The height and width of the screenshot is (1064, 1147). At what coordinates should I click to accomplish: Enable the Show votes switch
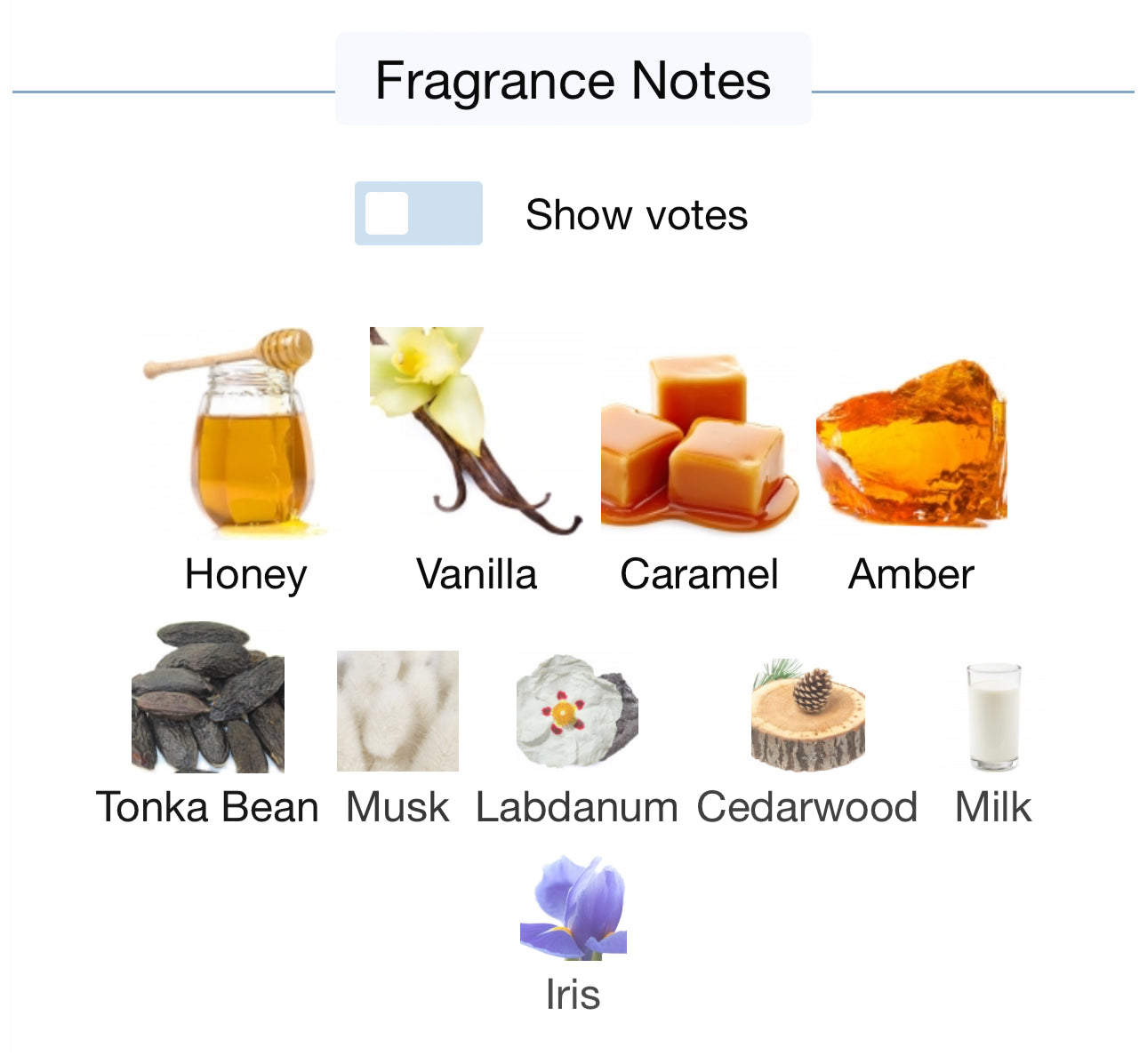pyautogui.click(x=418, y=213)
